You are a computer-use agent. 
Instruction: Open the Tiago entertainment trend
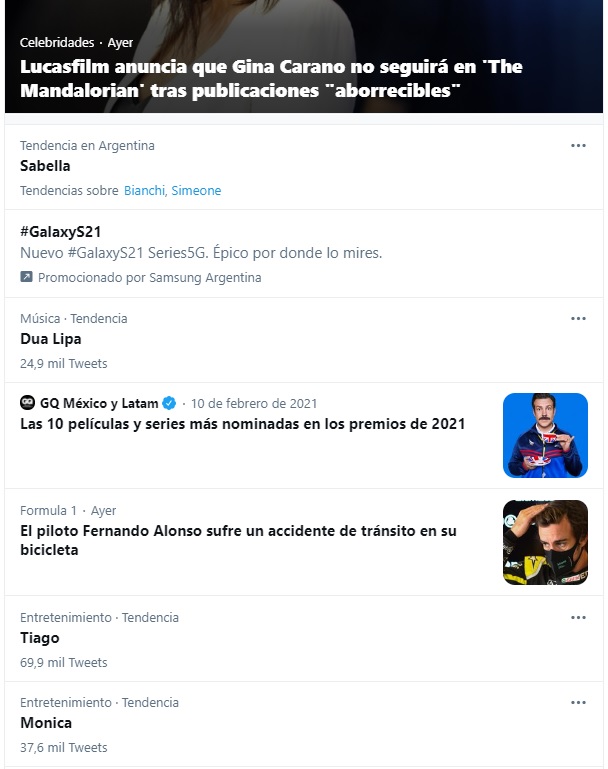click(x=40, y=638)
